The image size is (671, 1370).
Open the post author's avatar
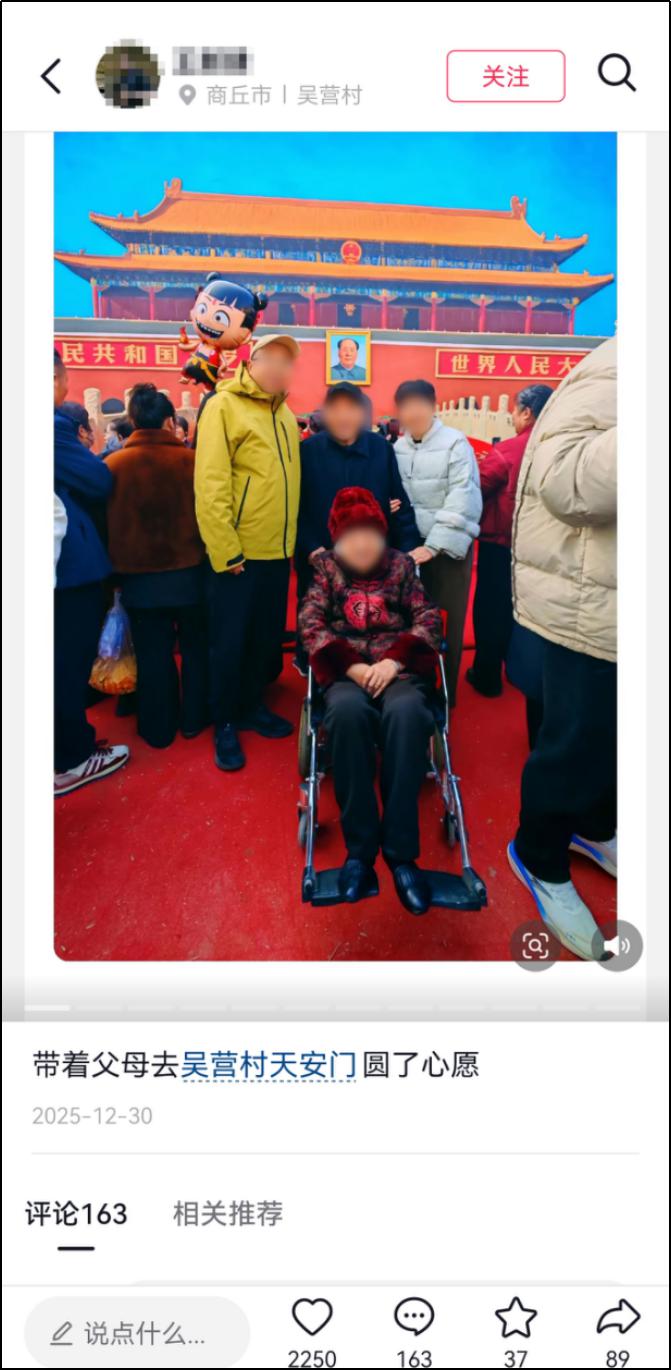128,76
